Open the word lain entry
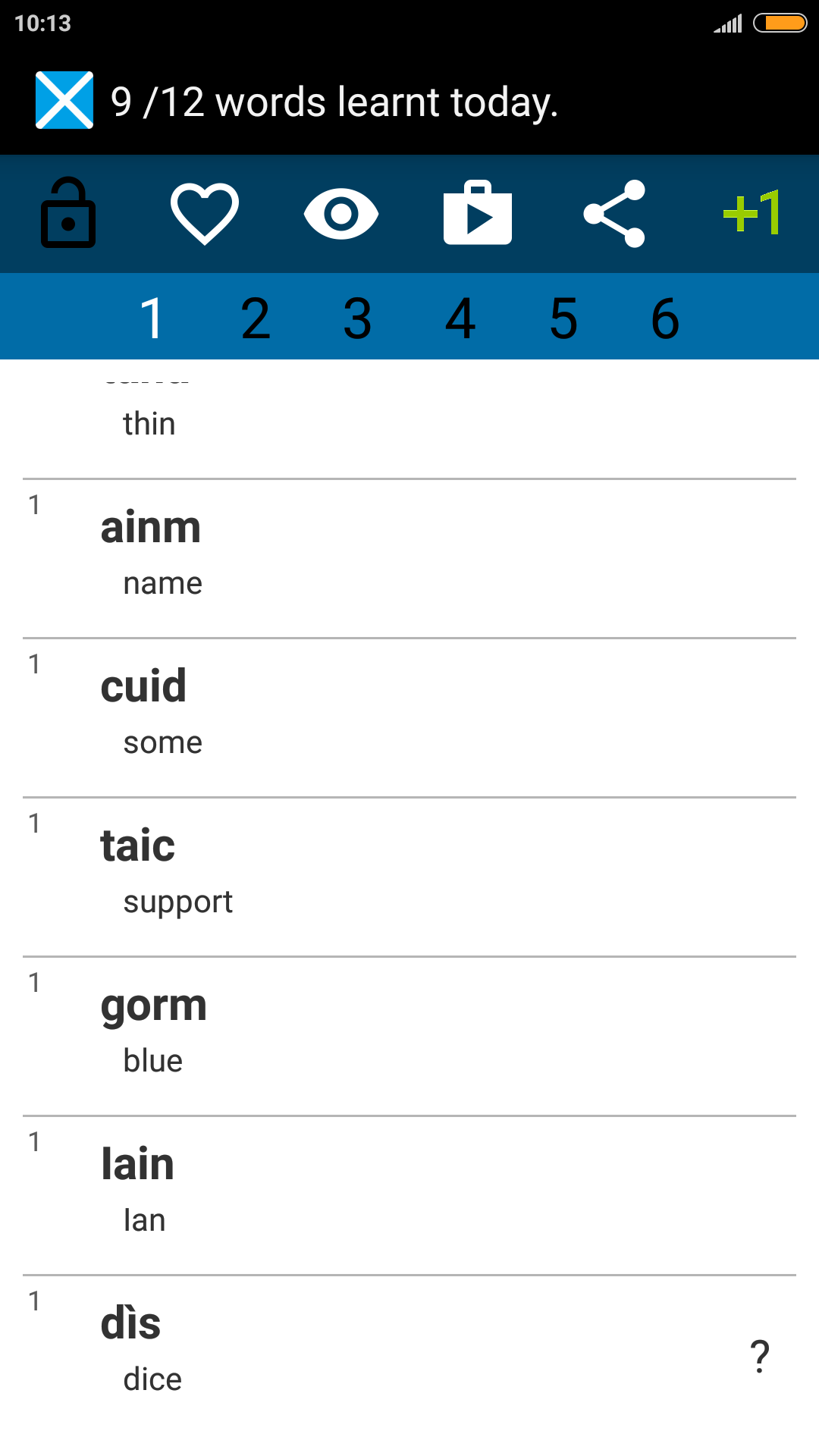 coord(409,1194)
